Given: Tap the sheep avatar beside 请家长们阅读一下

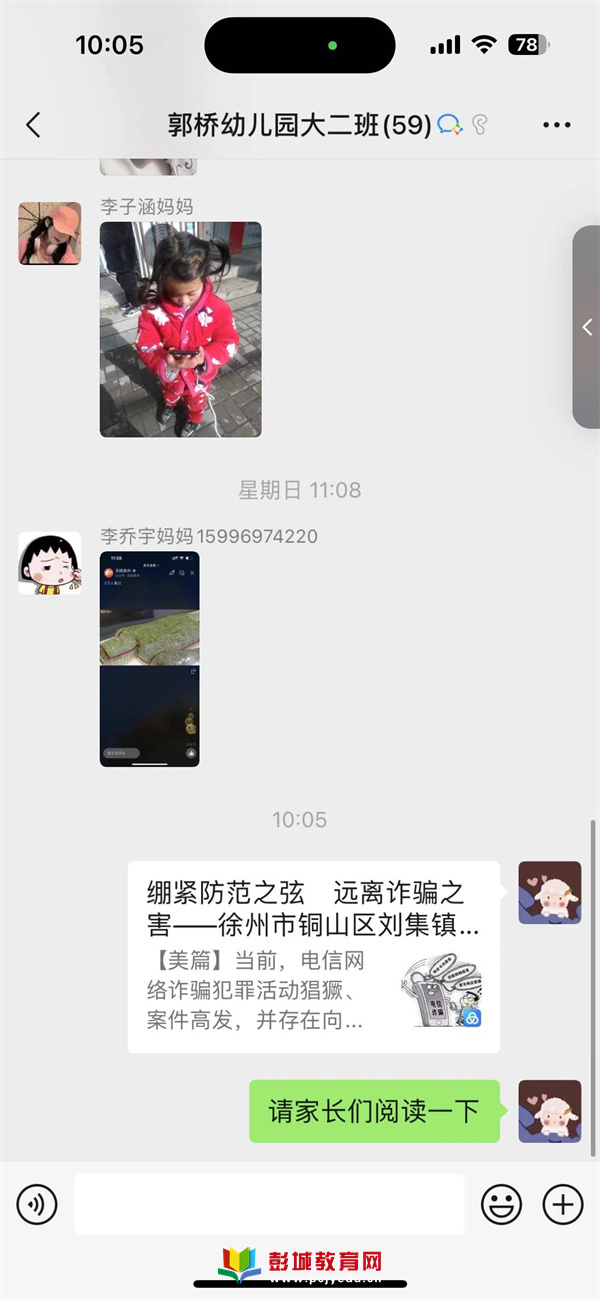Looking at the screenshot, I should (549, 1111).
